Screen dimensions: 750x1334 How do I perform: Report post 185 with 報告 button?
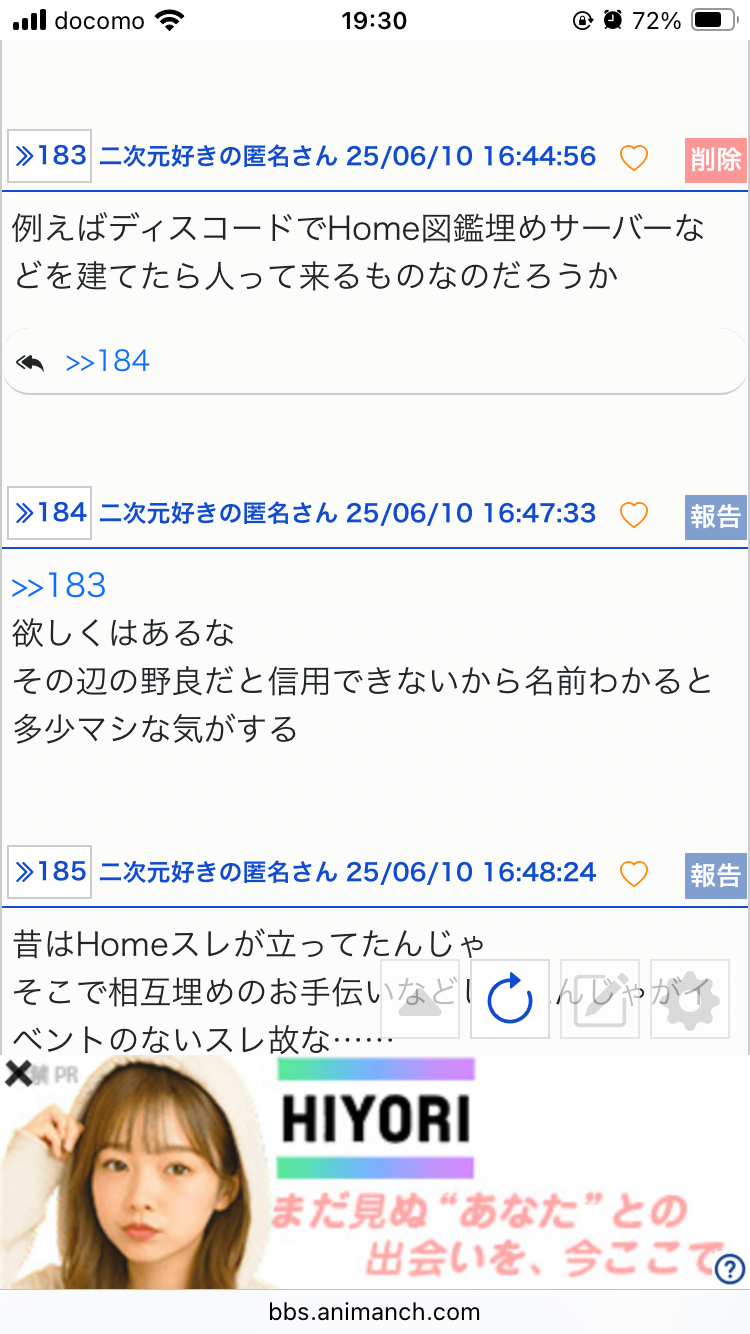(x=715, y=875)
